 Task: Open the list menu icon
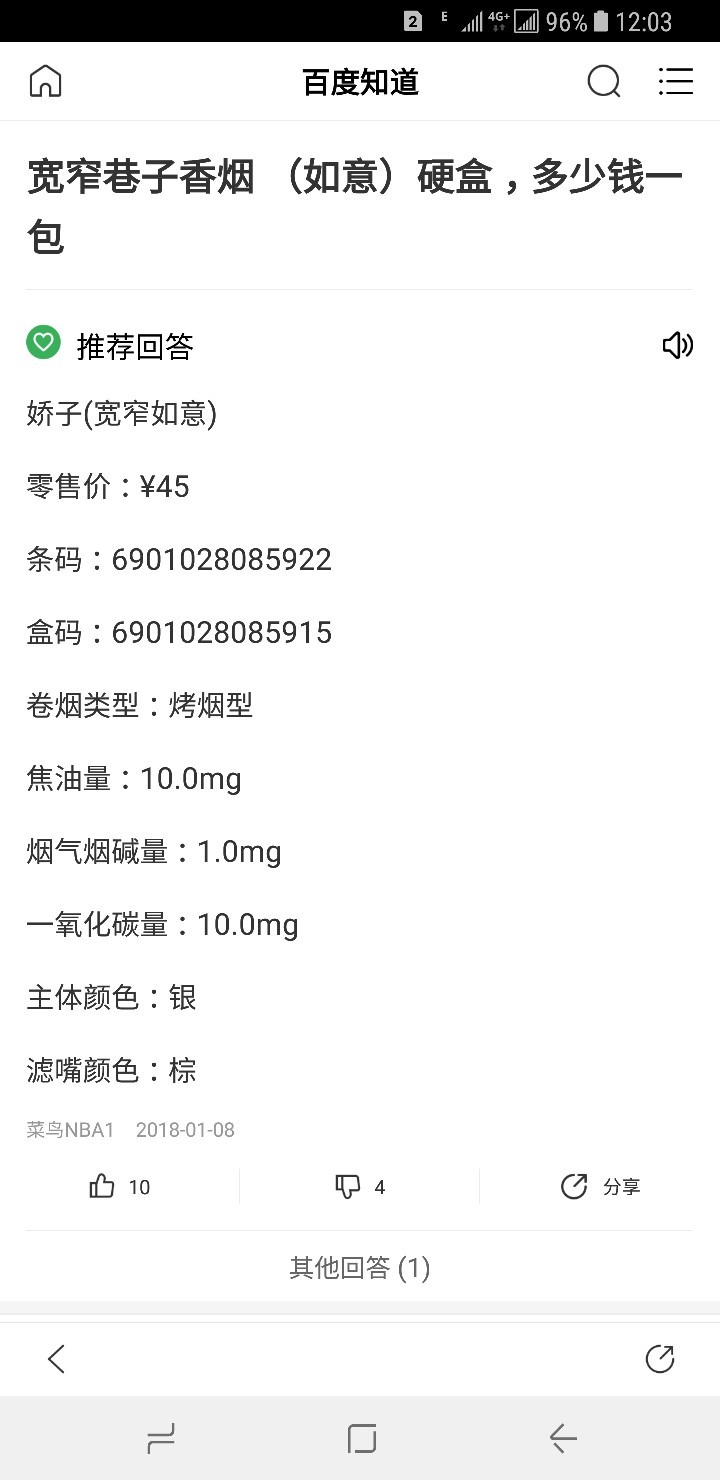pyautogui.click(x=676, y=81)
